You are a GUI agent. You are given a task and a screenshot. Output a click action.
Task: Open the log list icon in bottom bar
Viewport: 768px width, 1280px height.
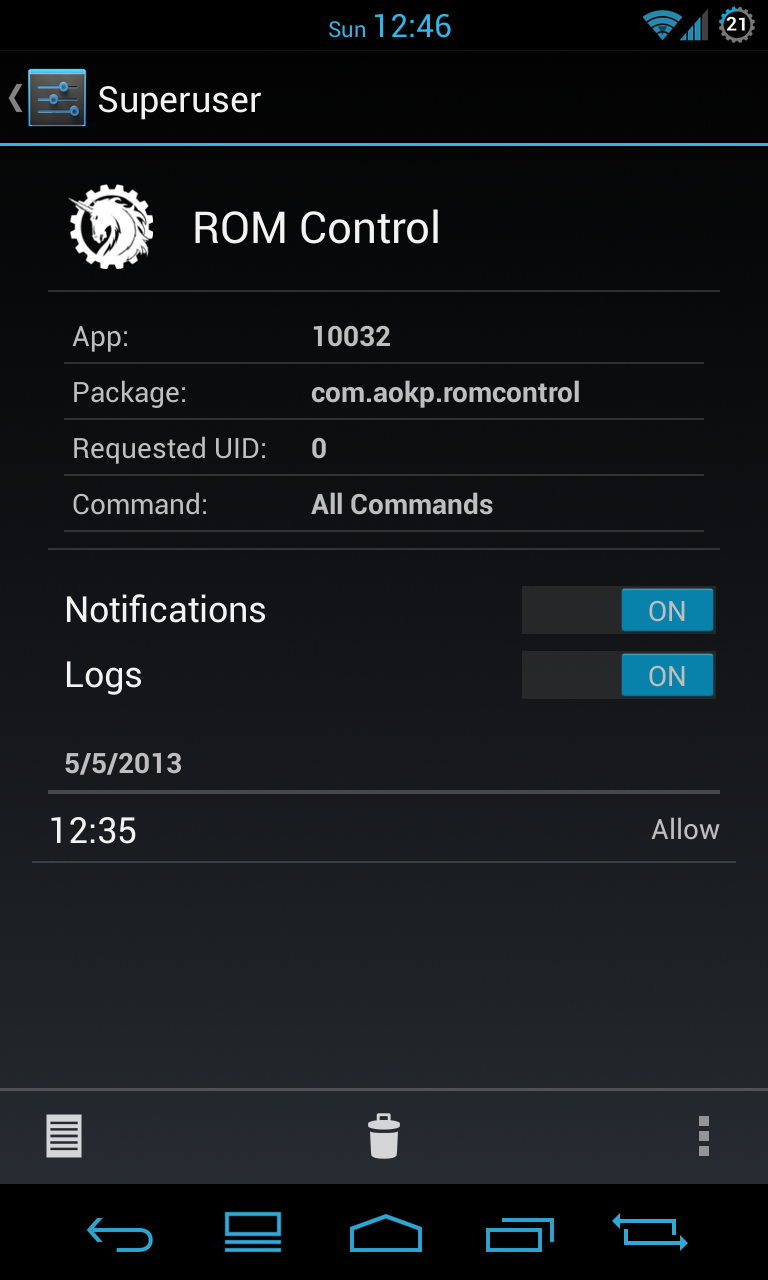[64, 1136]
